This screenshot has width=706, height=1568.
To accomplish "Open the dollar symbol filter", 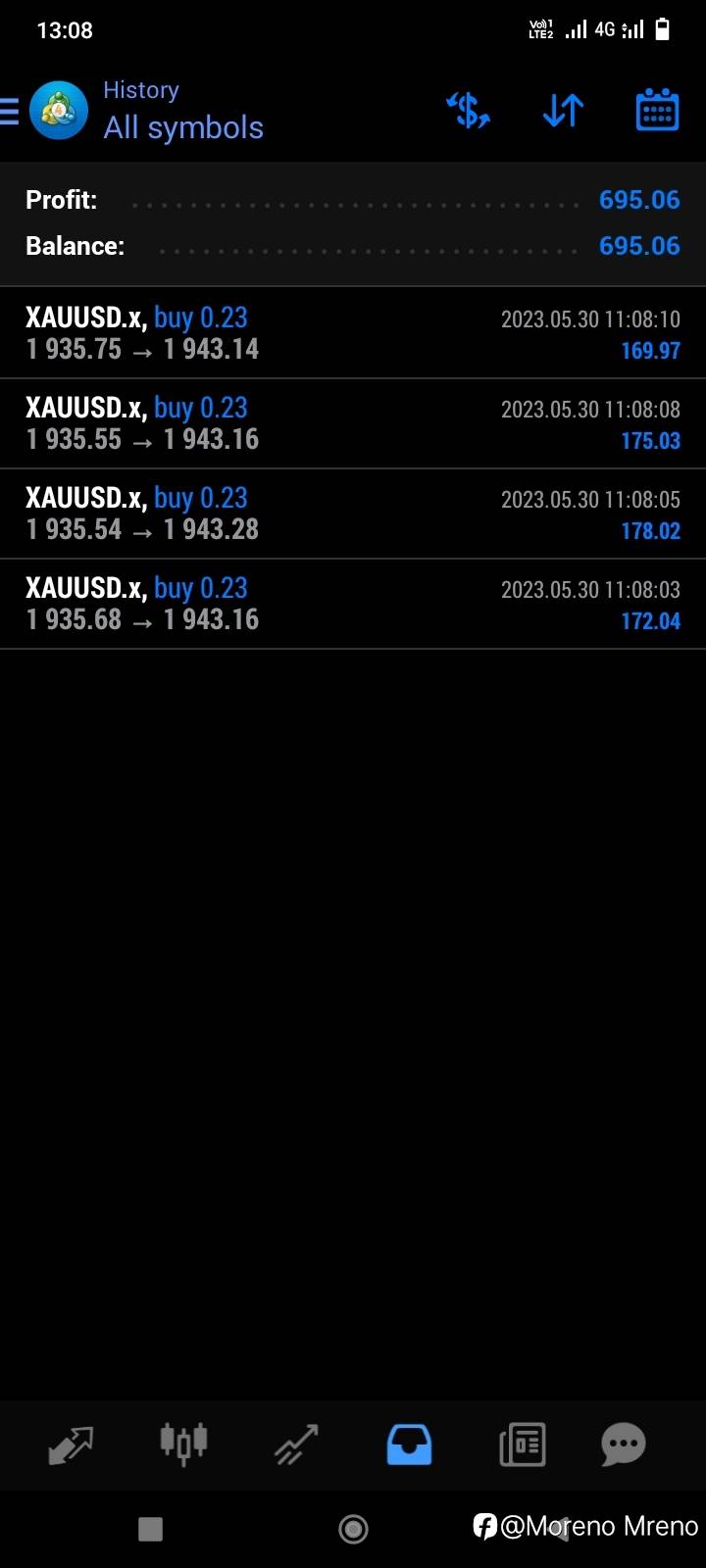I will pyautogui.click(x=469, y=111).
